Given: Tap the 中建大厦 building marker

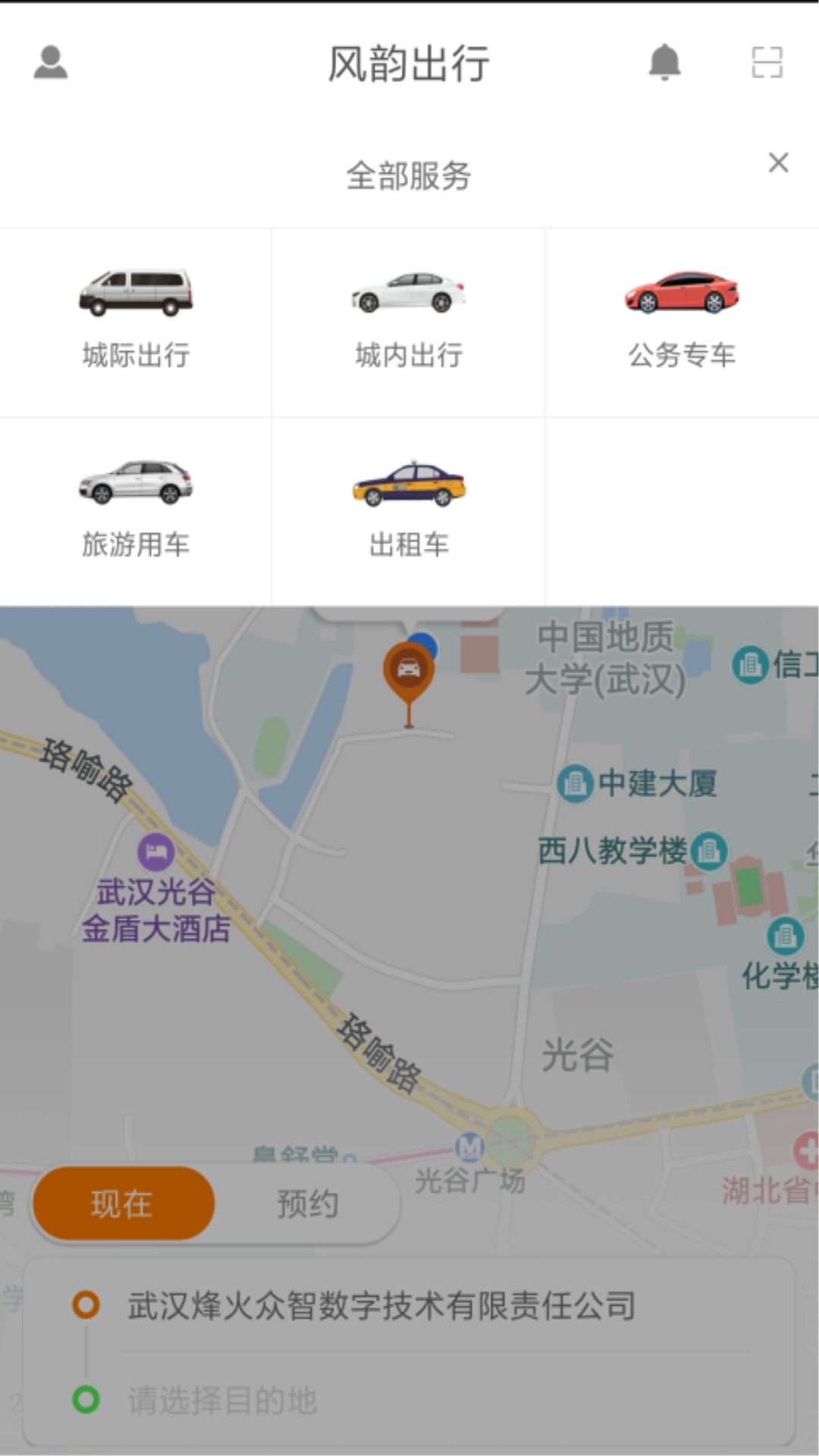Looking at the screenshot, I should pos(576,783).
